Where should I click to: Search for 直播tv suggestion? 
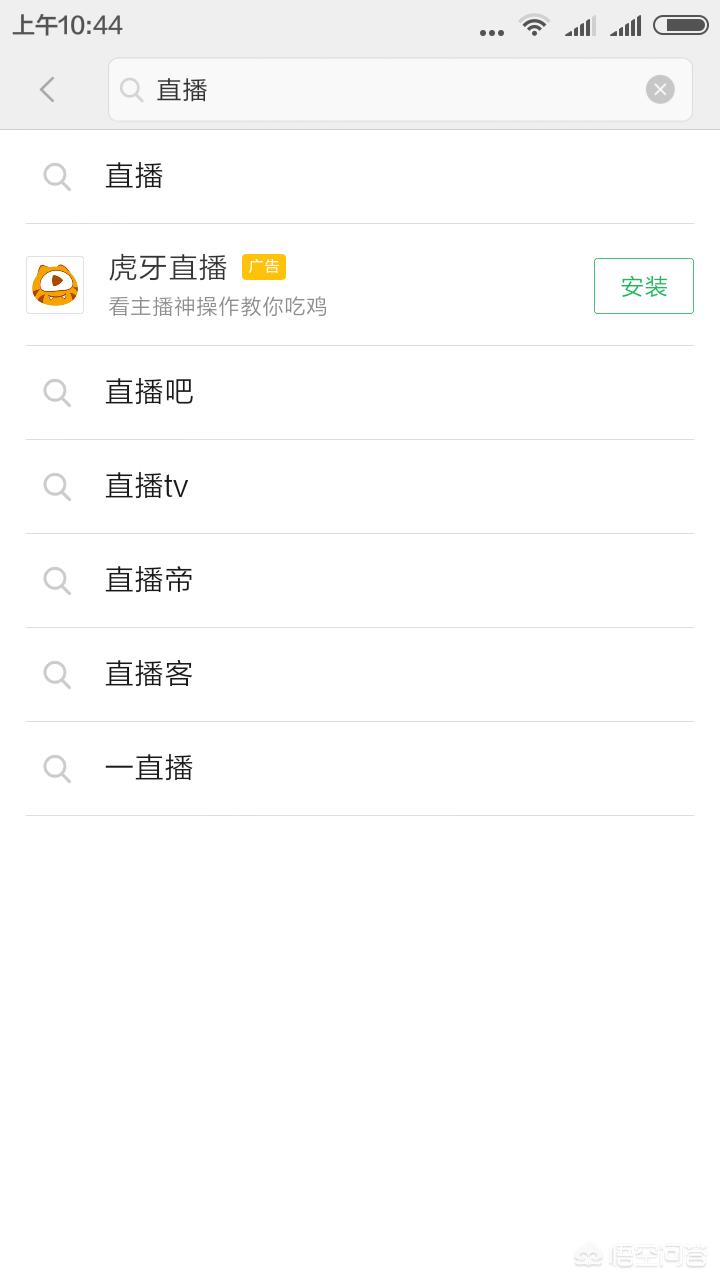[x=360, y=487]
